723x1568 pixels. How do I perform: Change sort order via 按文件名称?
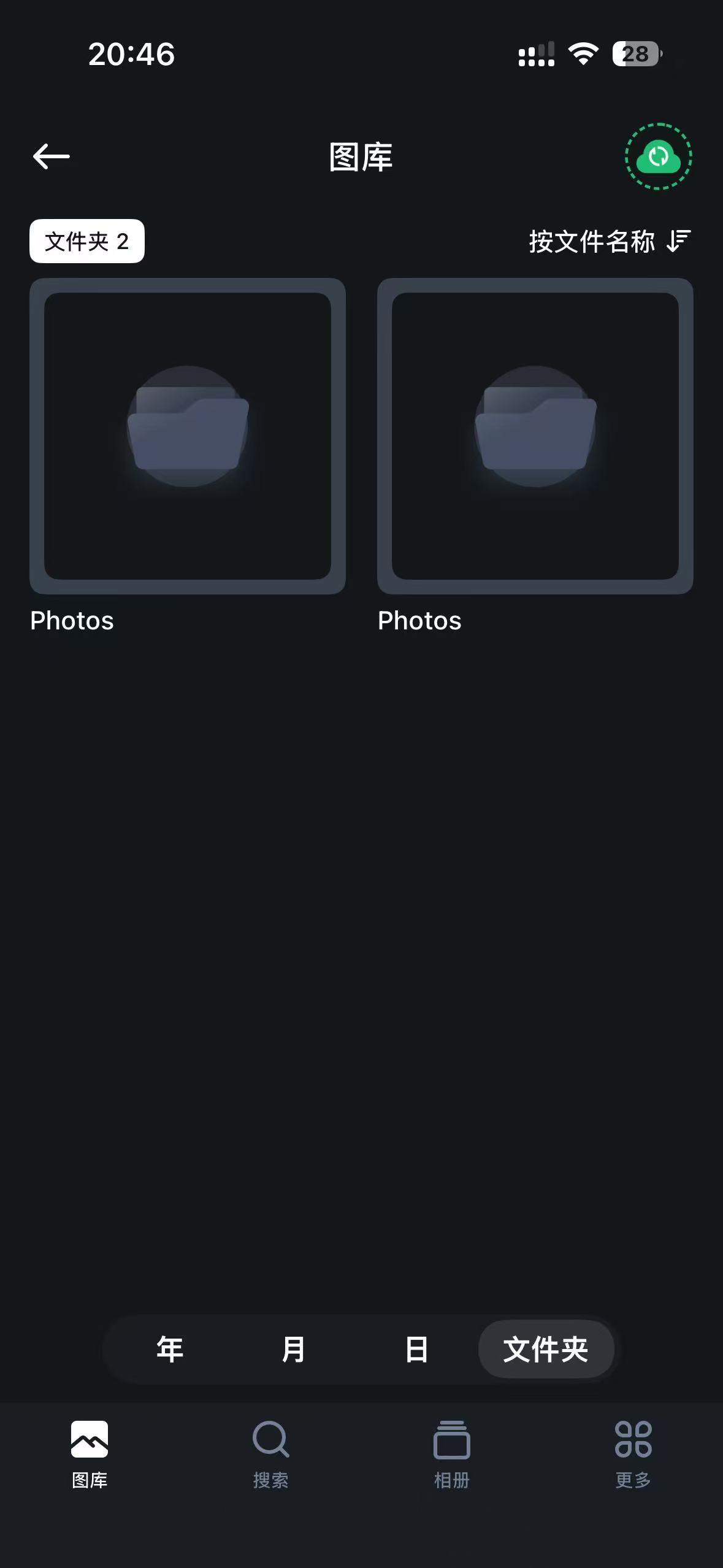tap(610, 241)
